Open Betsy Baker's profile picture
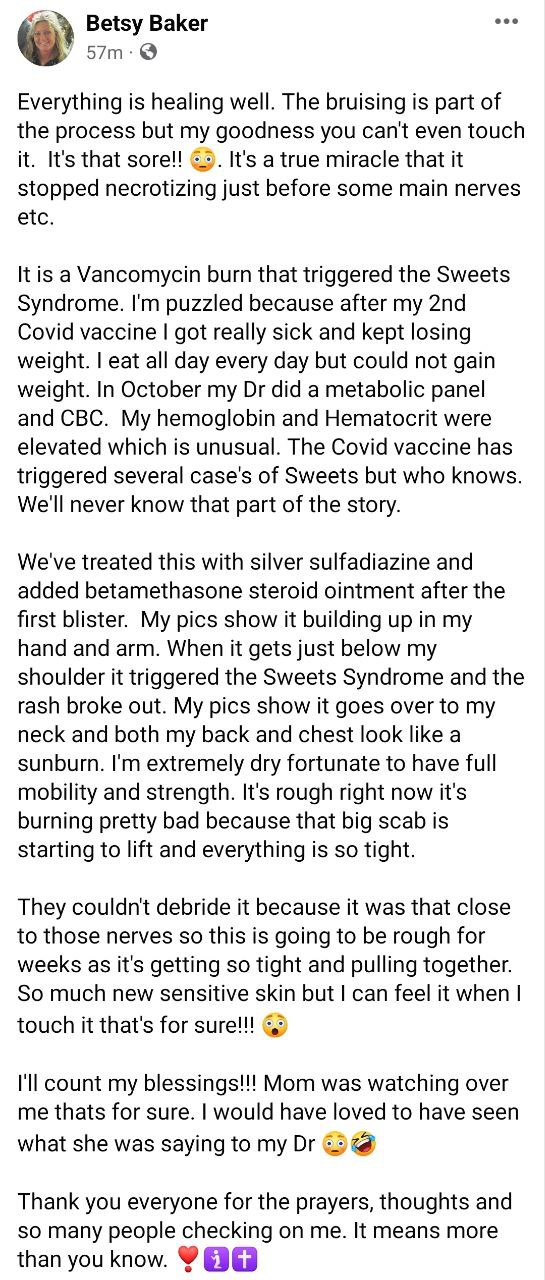The image size is (545, 1280). click(46, 38)
